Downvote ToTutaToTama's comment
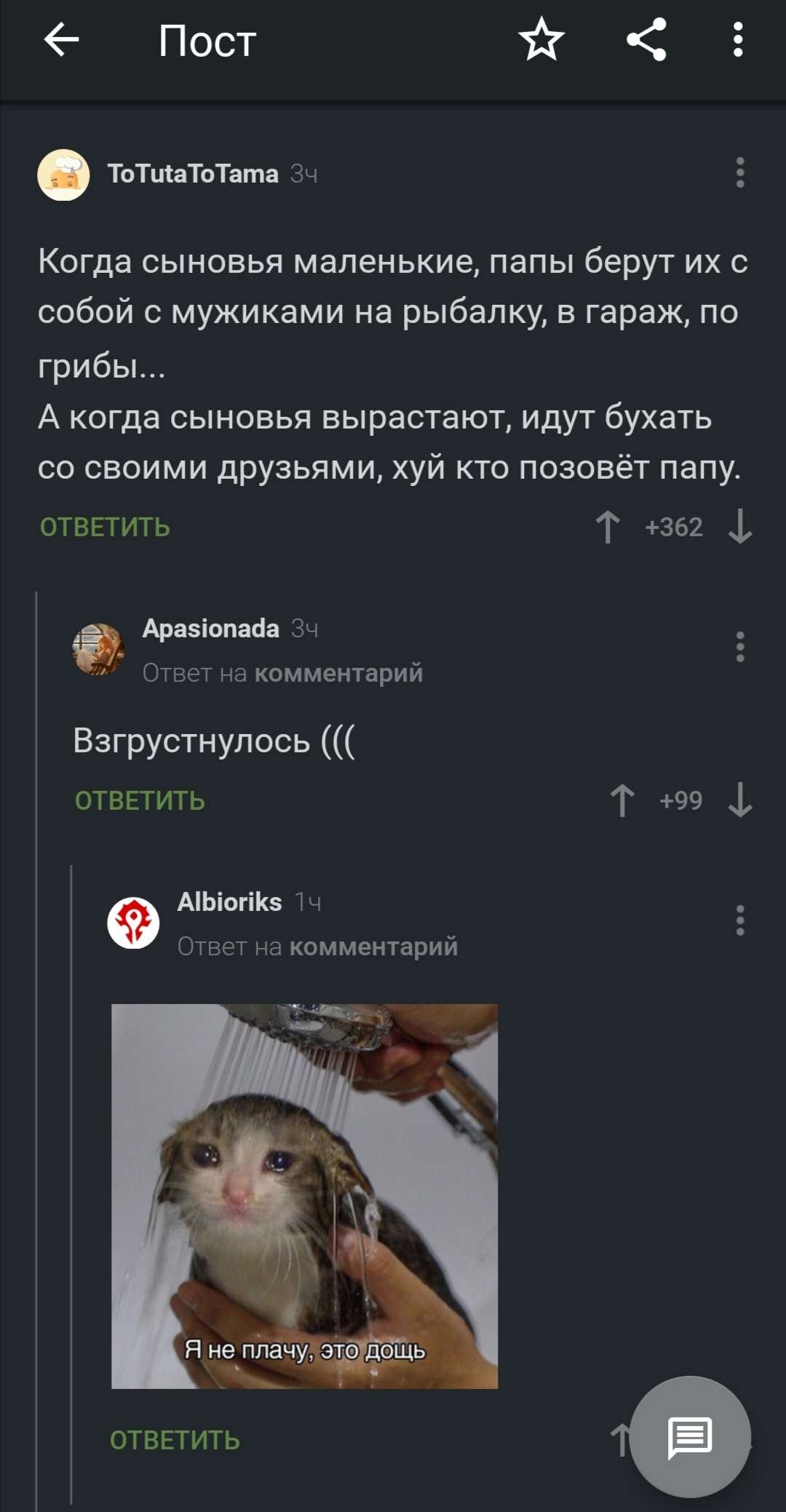The image size is (786, 1512). click(740, 527)
